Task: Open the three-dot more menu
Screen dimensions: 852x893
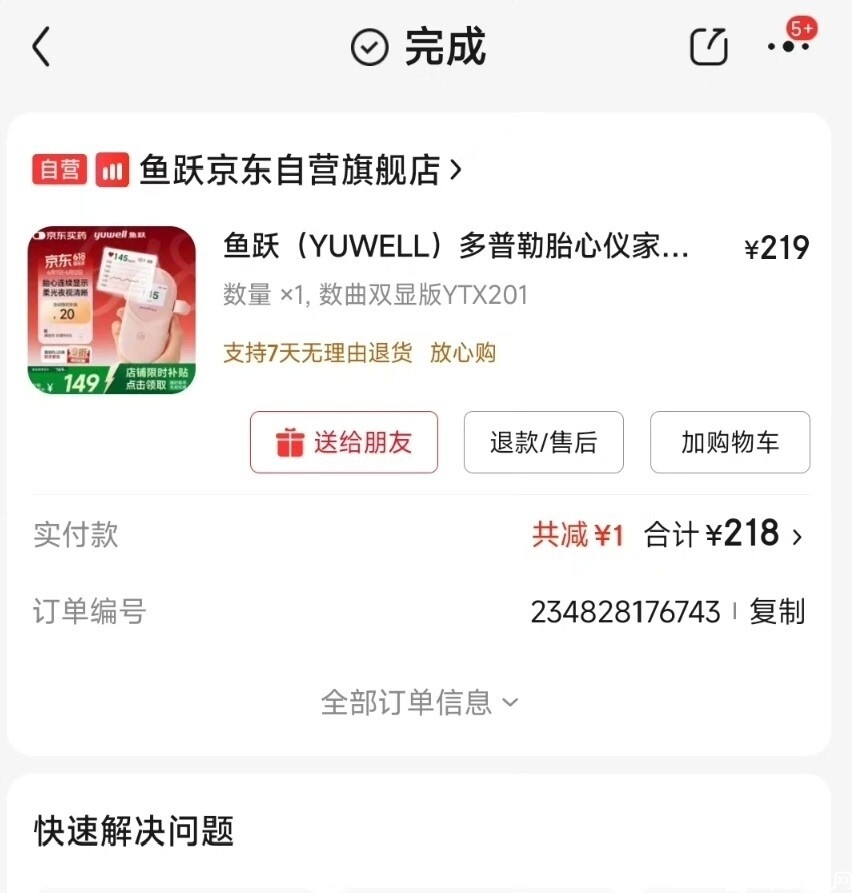Action: (x=788, y=47)
